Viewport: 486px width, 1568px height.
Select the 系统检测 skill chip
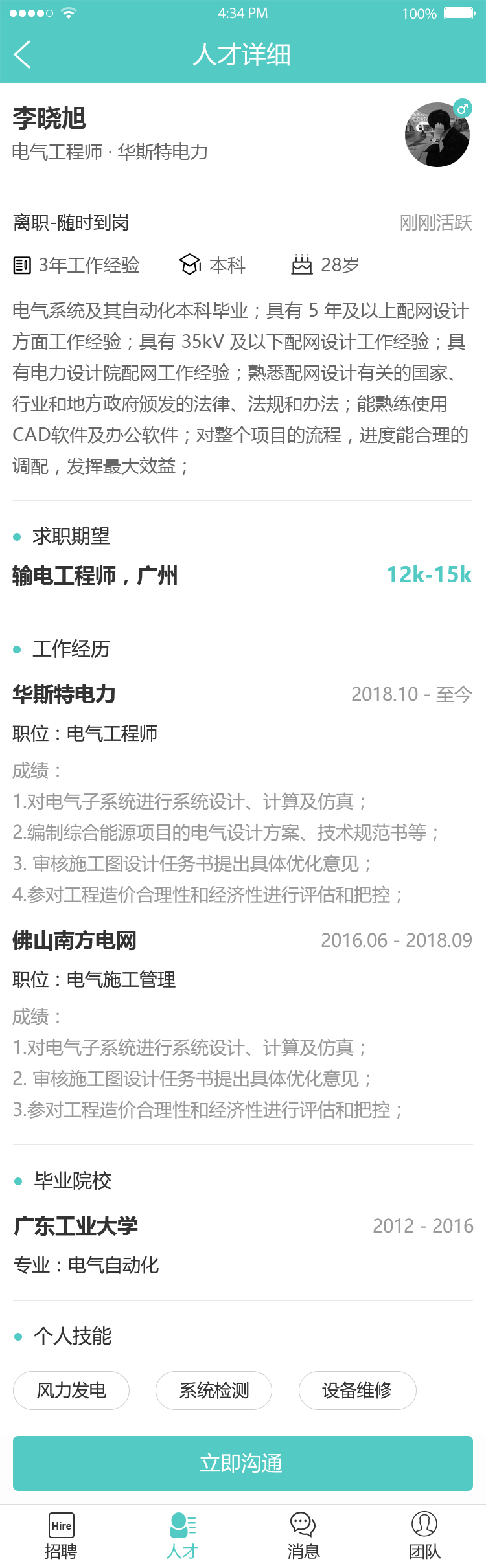214,1390
